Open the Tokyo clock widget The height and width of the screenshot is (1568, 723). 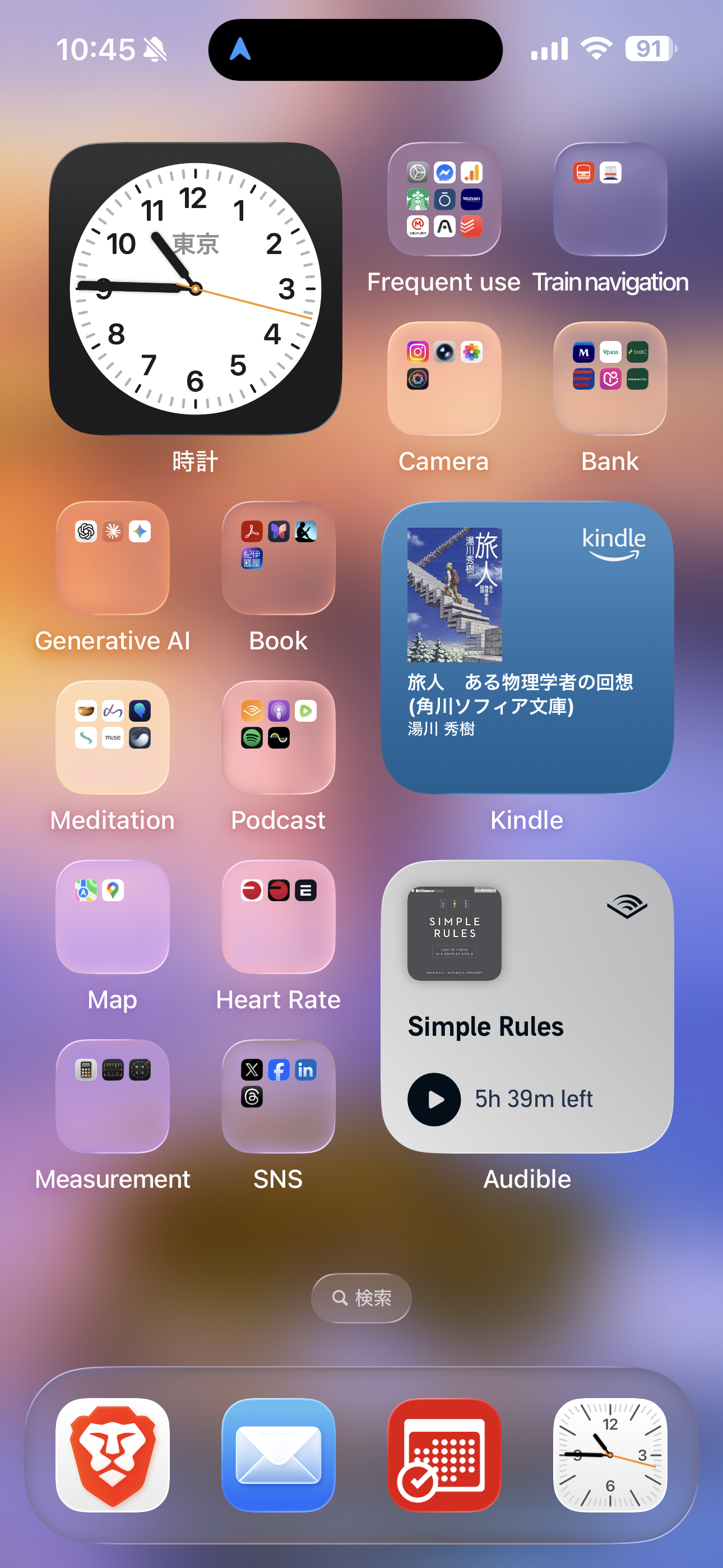click(194, 288)
